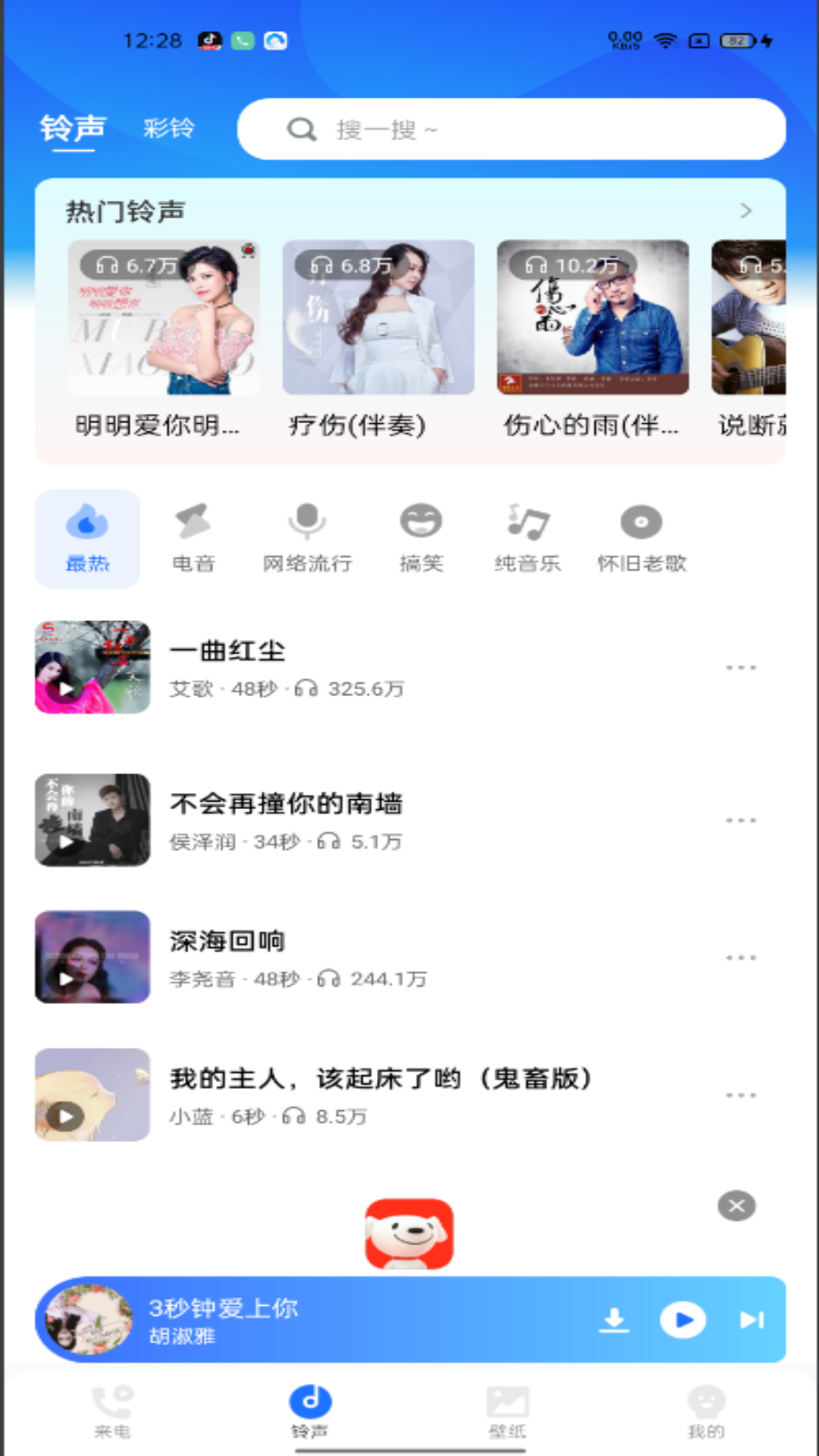Open the 搞笑 funny ringtones category

coord(422,521)
